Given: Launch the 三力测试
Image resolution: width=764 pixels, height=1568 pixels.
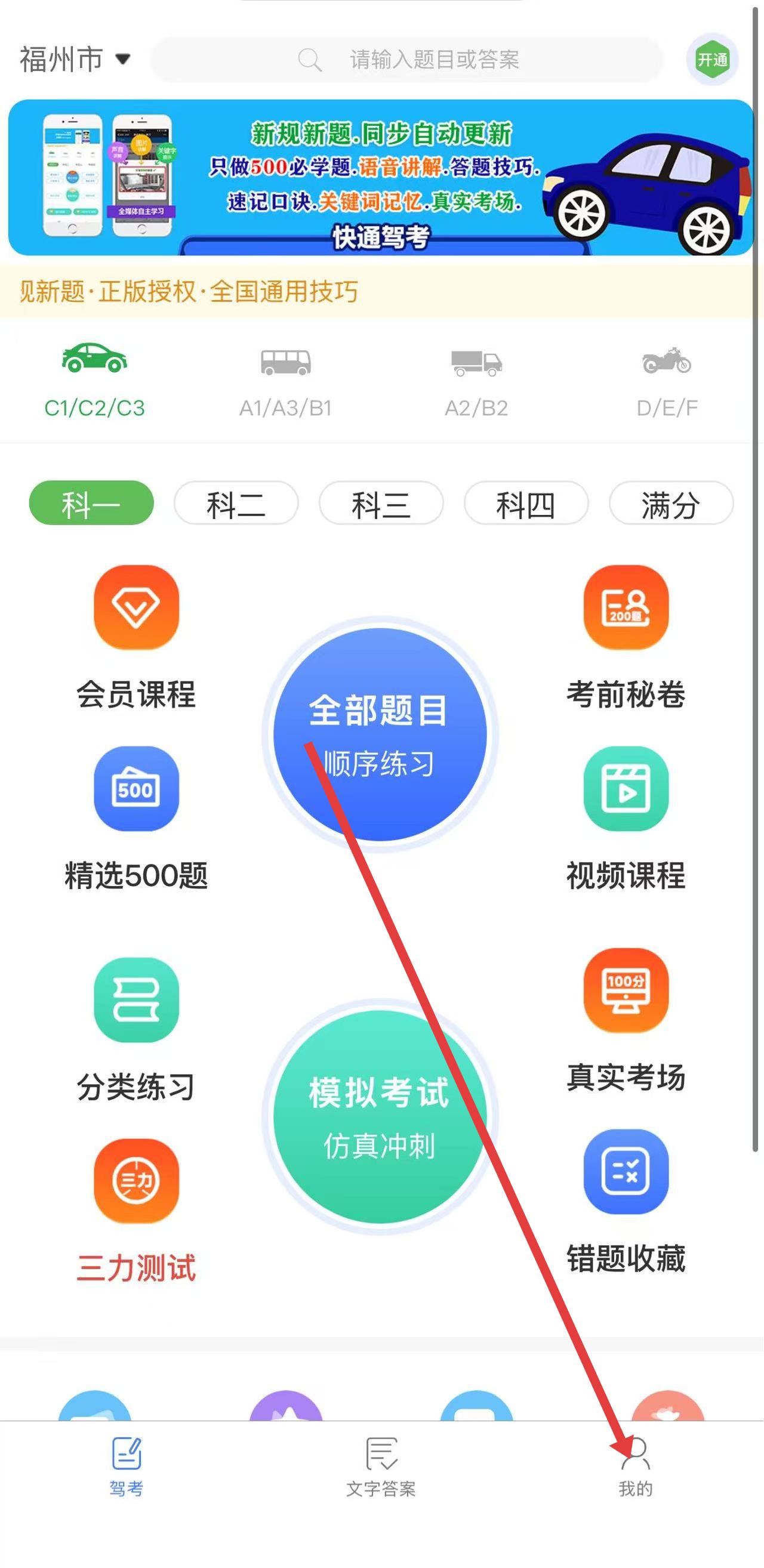Looking at the screenshot, I should (x=136, y=1211).
